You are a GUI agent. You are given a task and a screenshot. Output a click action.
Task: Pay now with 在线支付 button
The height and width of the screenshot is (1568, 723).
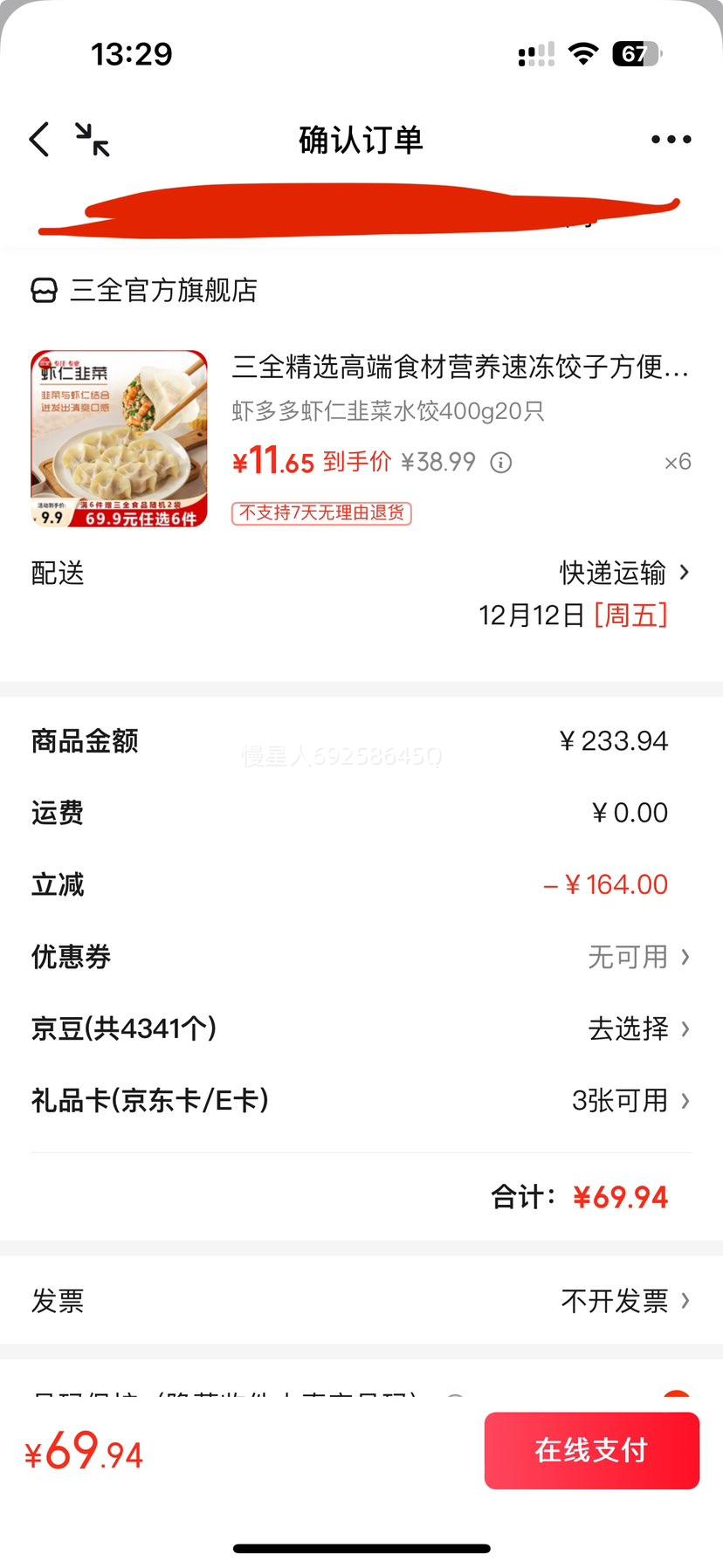pos(592,1450)
